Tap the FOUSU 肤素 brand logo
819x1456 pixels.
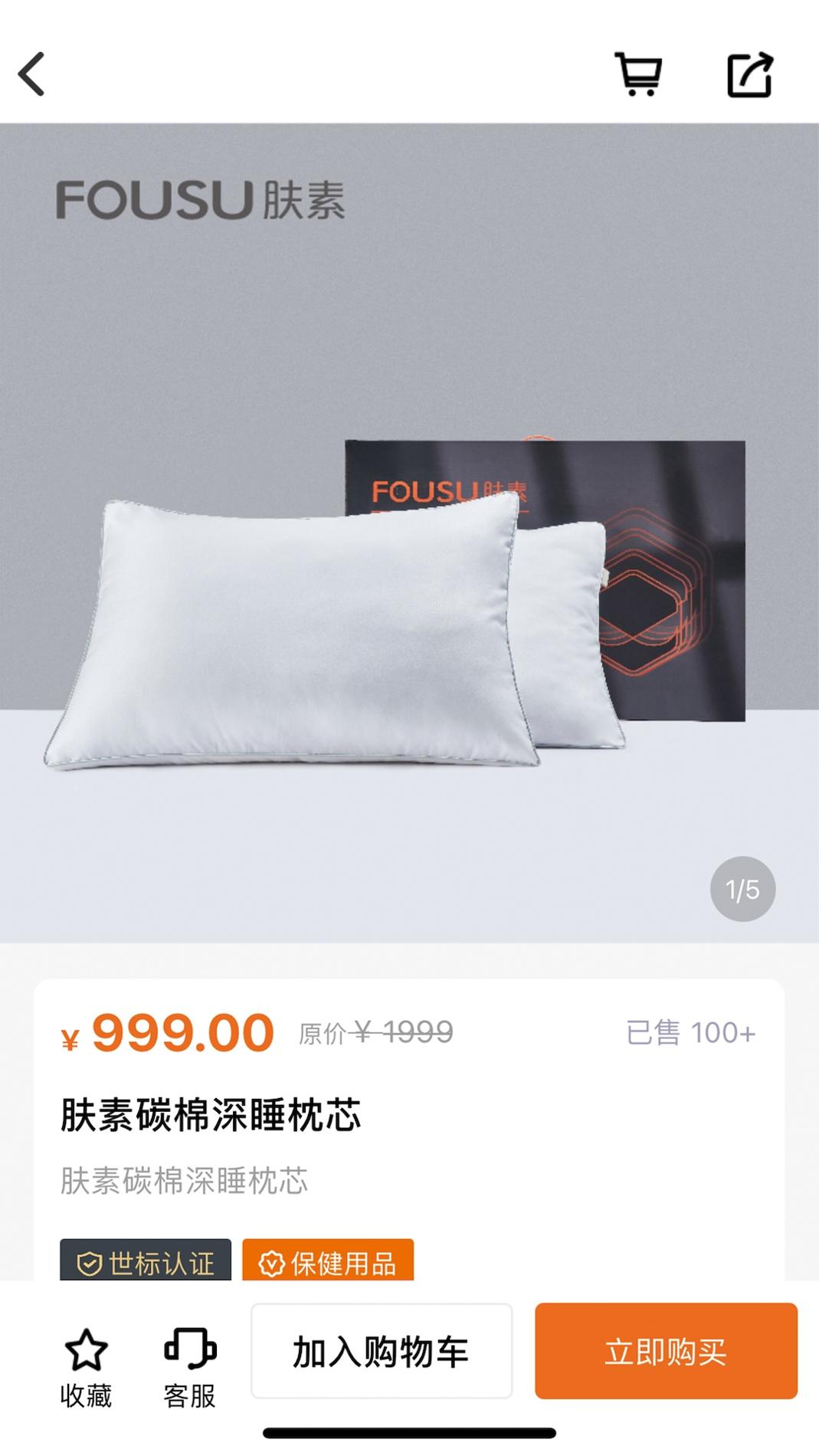pyautogui.click(x=202, y=202)
